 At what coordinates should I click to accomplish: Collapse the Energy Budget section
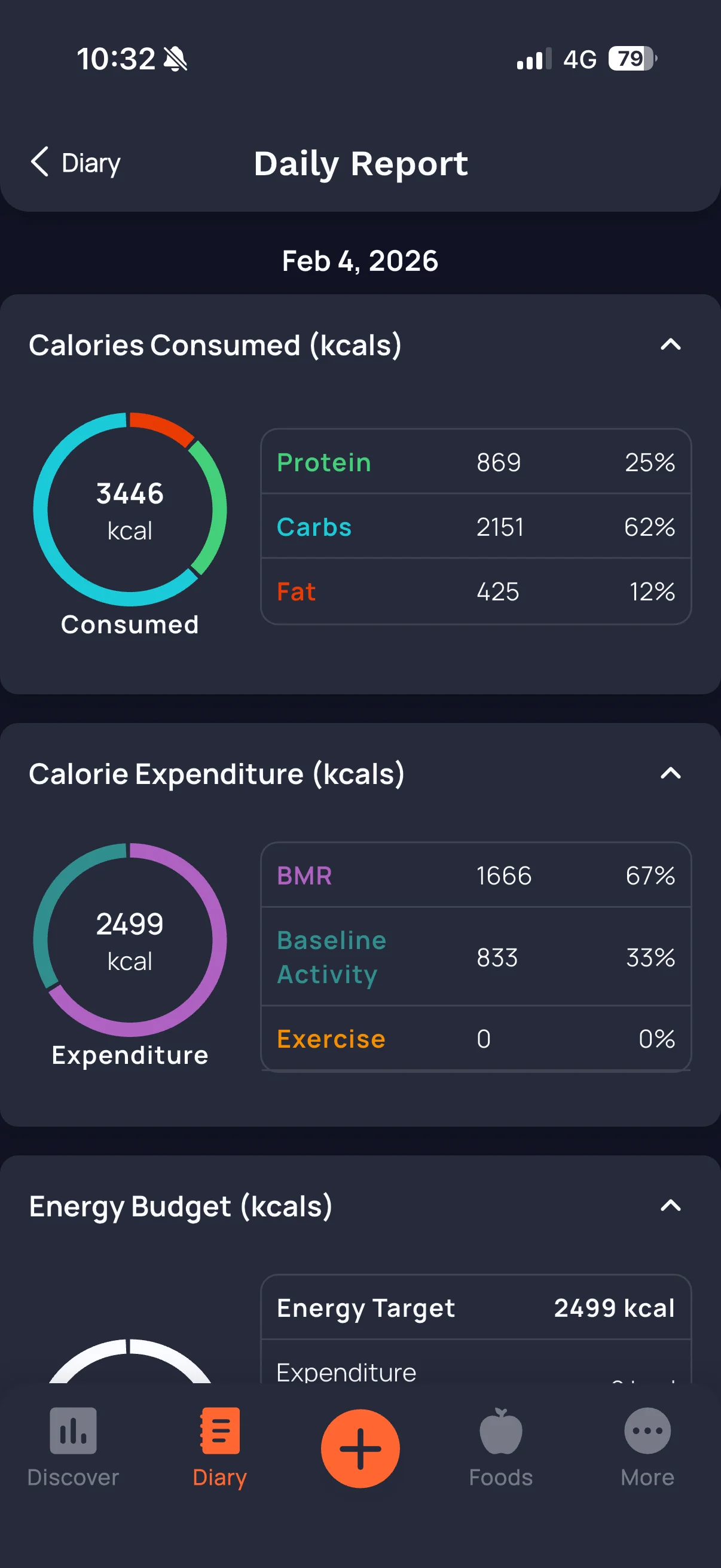671,1205
